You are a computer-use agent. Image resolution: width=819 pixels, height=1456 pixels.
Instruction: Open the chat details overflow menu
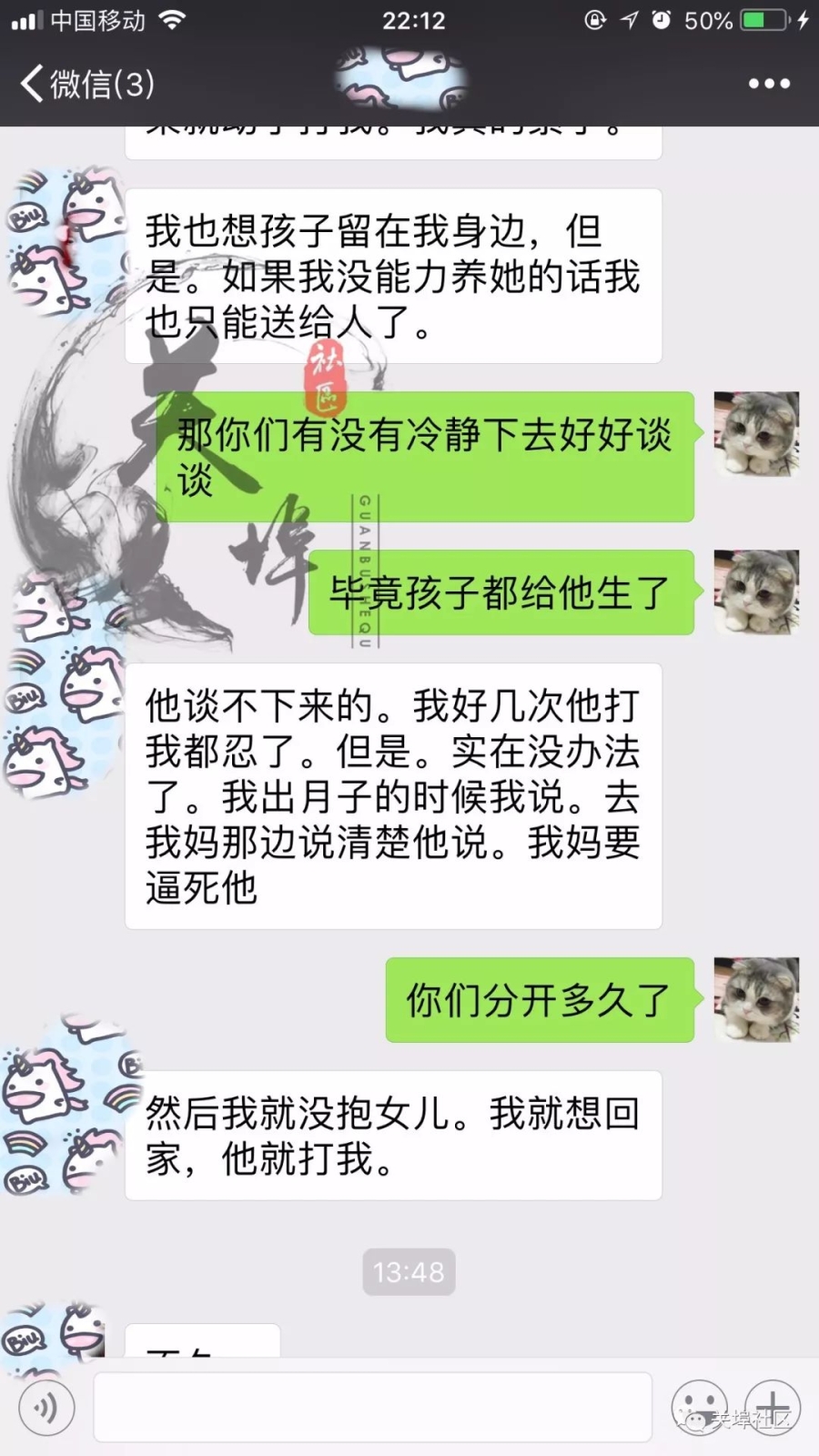coord(769,84)
